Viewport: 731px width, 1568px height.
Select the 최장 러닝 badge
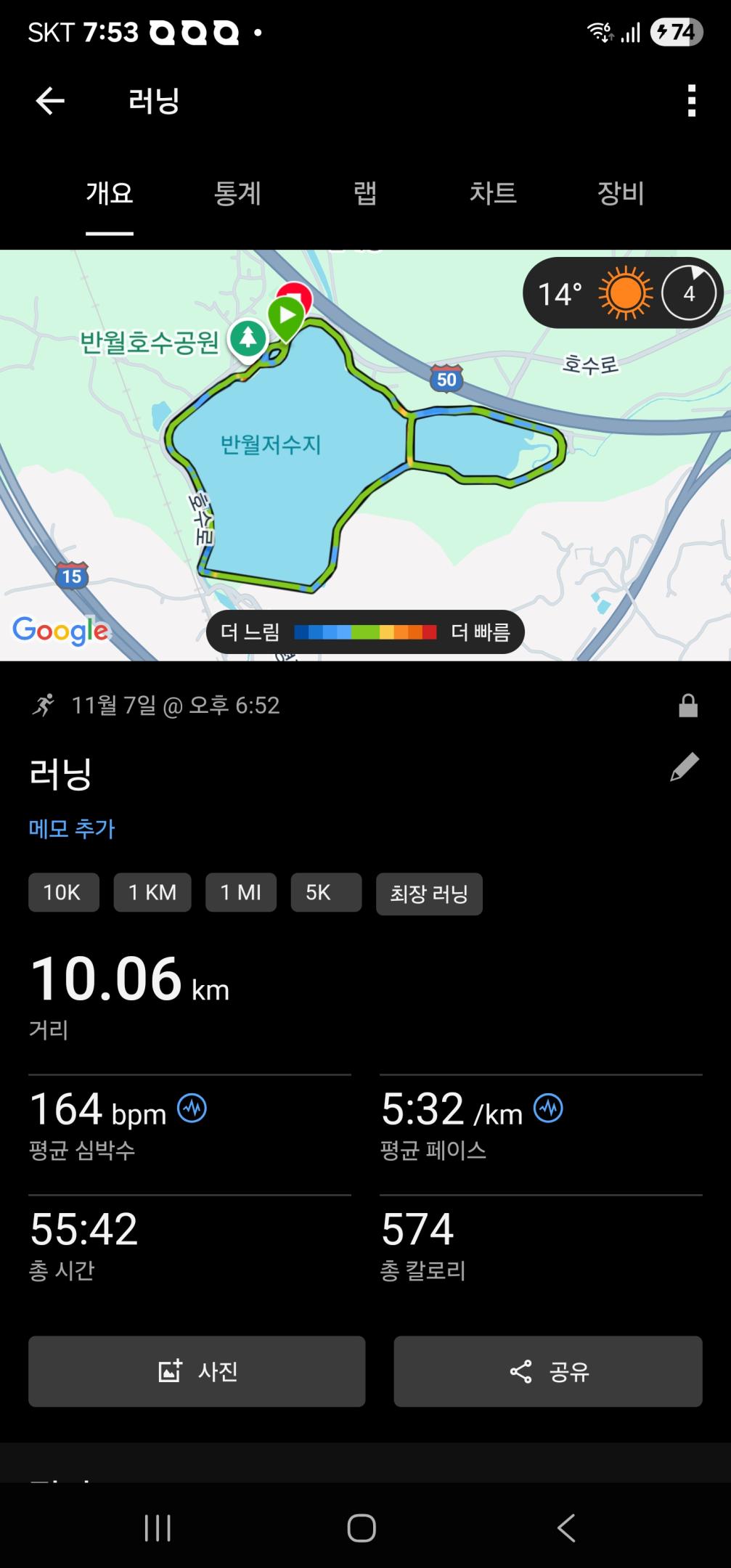(428, 894)
